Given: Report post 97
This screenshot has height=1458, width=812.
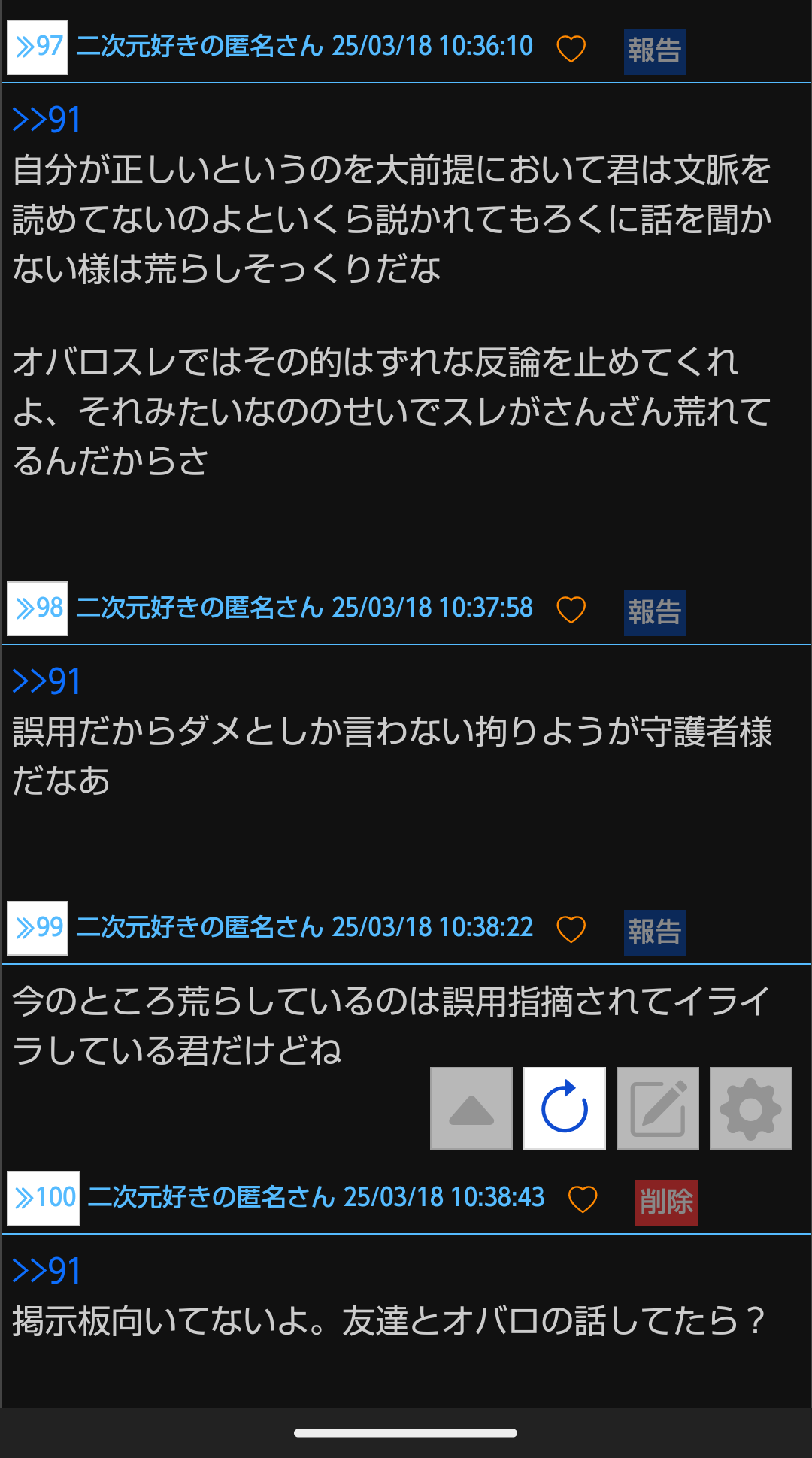Looking at the screenshot, I should 654,51.
